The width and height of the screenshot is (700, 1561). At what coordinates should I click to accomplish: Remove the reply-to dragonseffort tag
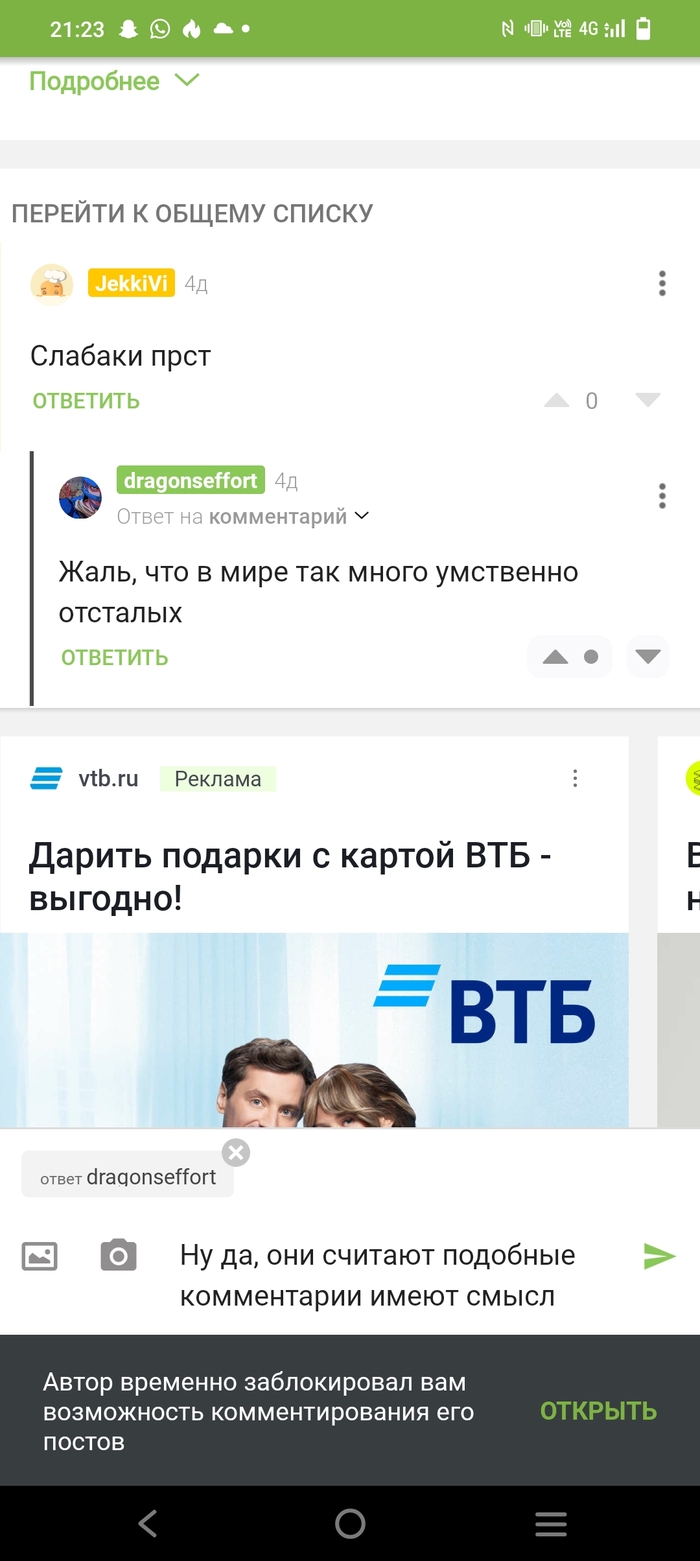coord(236,1153)
